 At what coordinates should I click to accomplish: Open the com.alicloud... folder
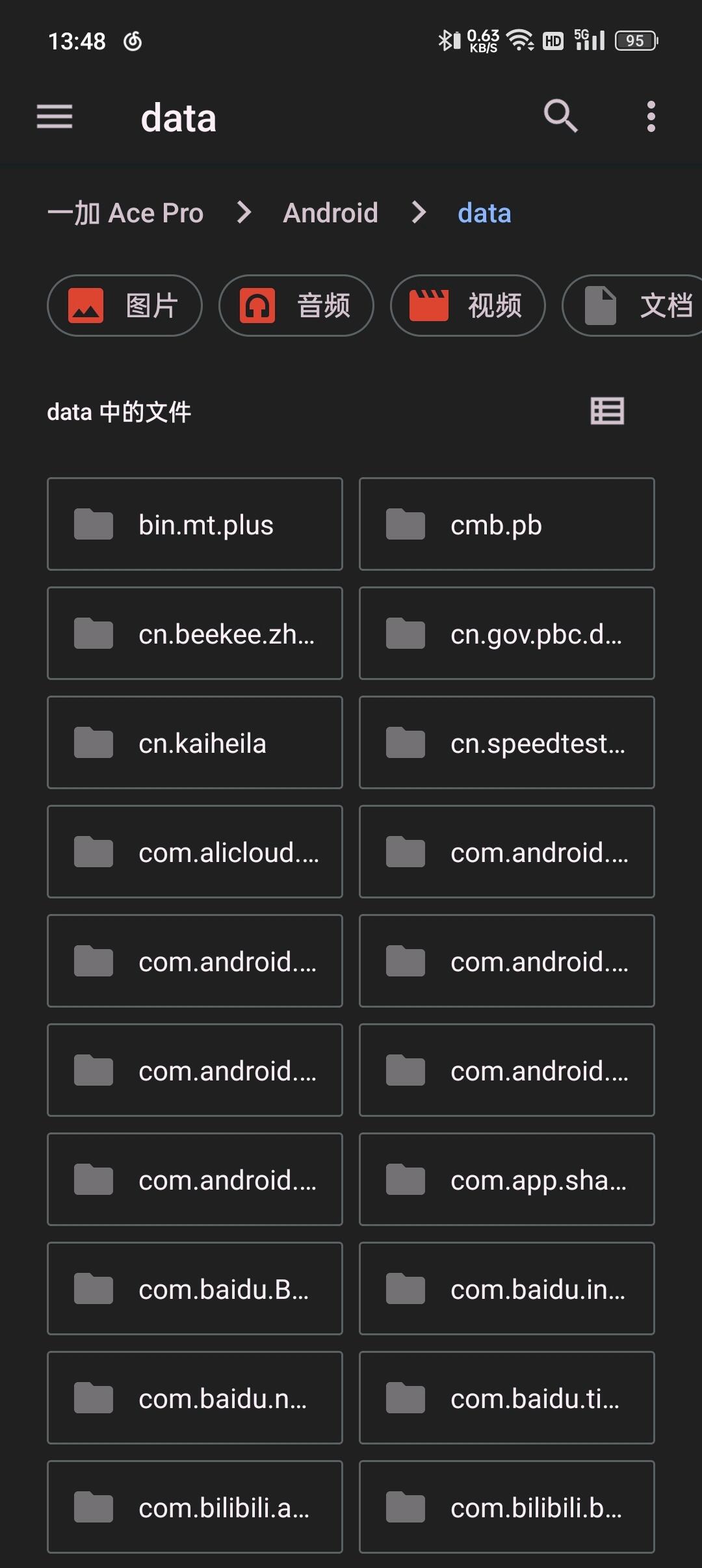(x=195, y=852)
